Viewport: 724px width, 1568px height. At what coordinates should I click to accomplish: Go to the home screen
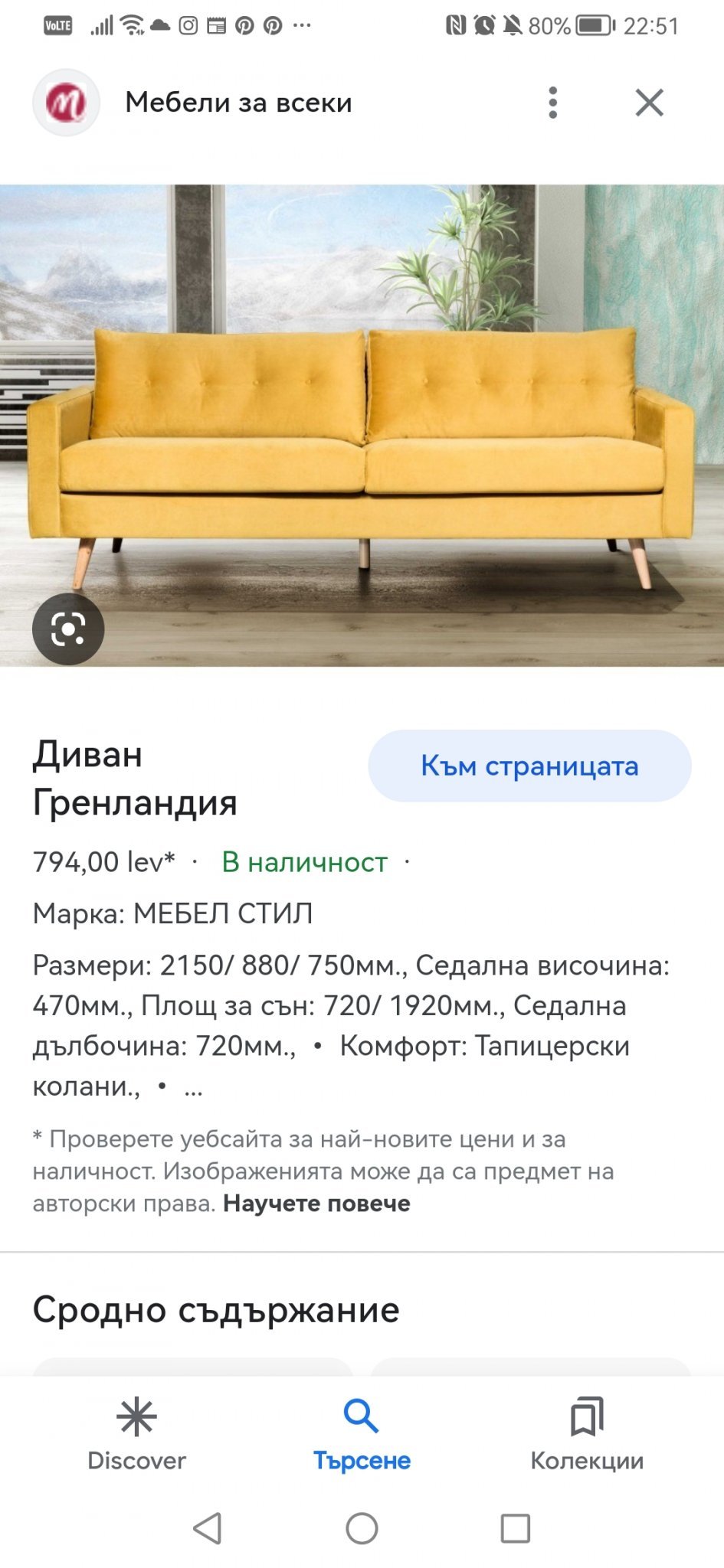pyautogui.click(x=362, y=1528)
